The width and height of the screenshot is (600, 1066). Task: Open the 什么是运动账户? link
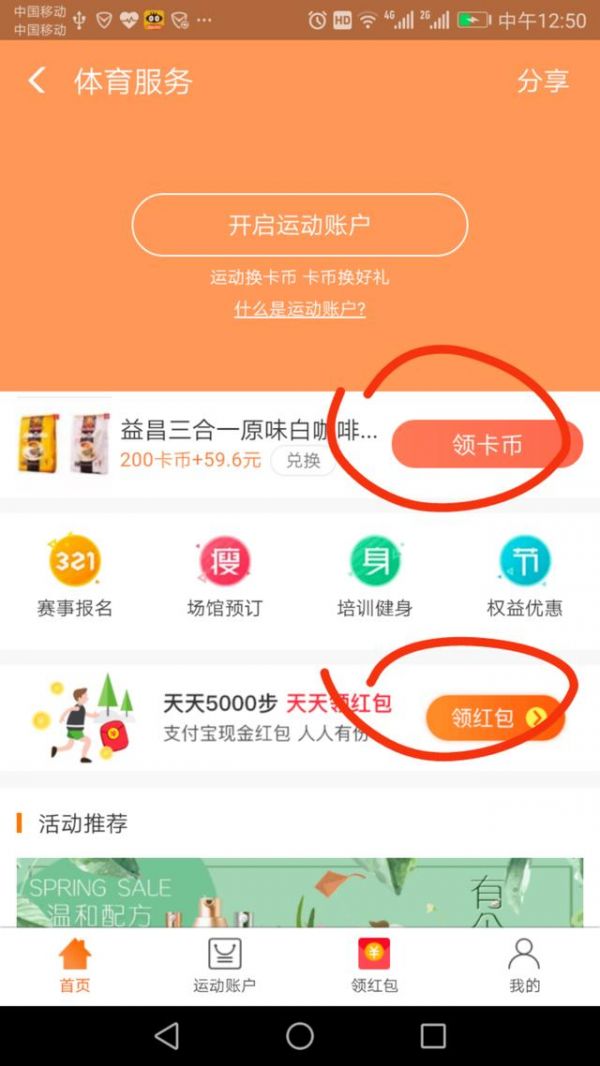(300, 309)
